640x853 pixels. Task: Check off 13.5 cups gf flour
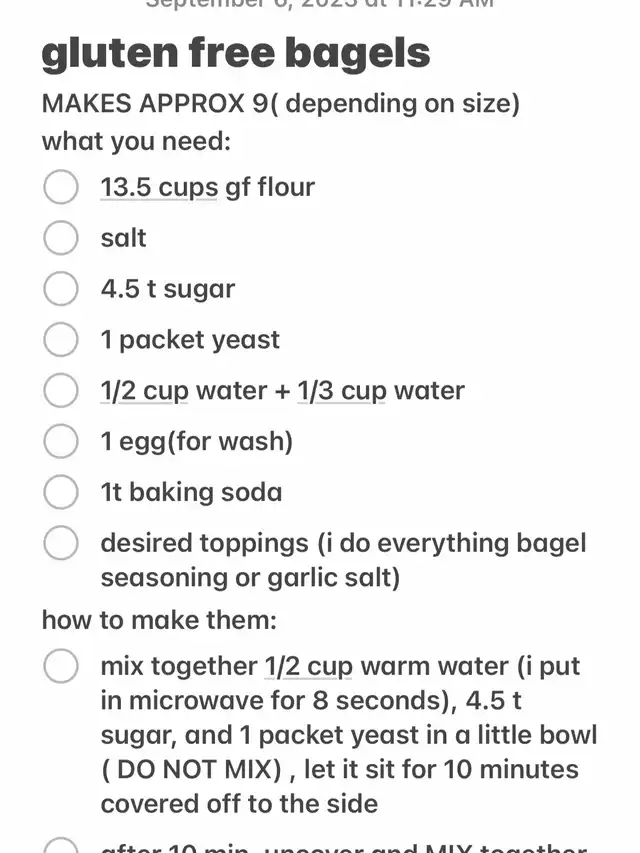pyautogui.click(x=61, y=187)
